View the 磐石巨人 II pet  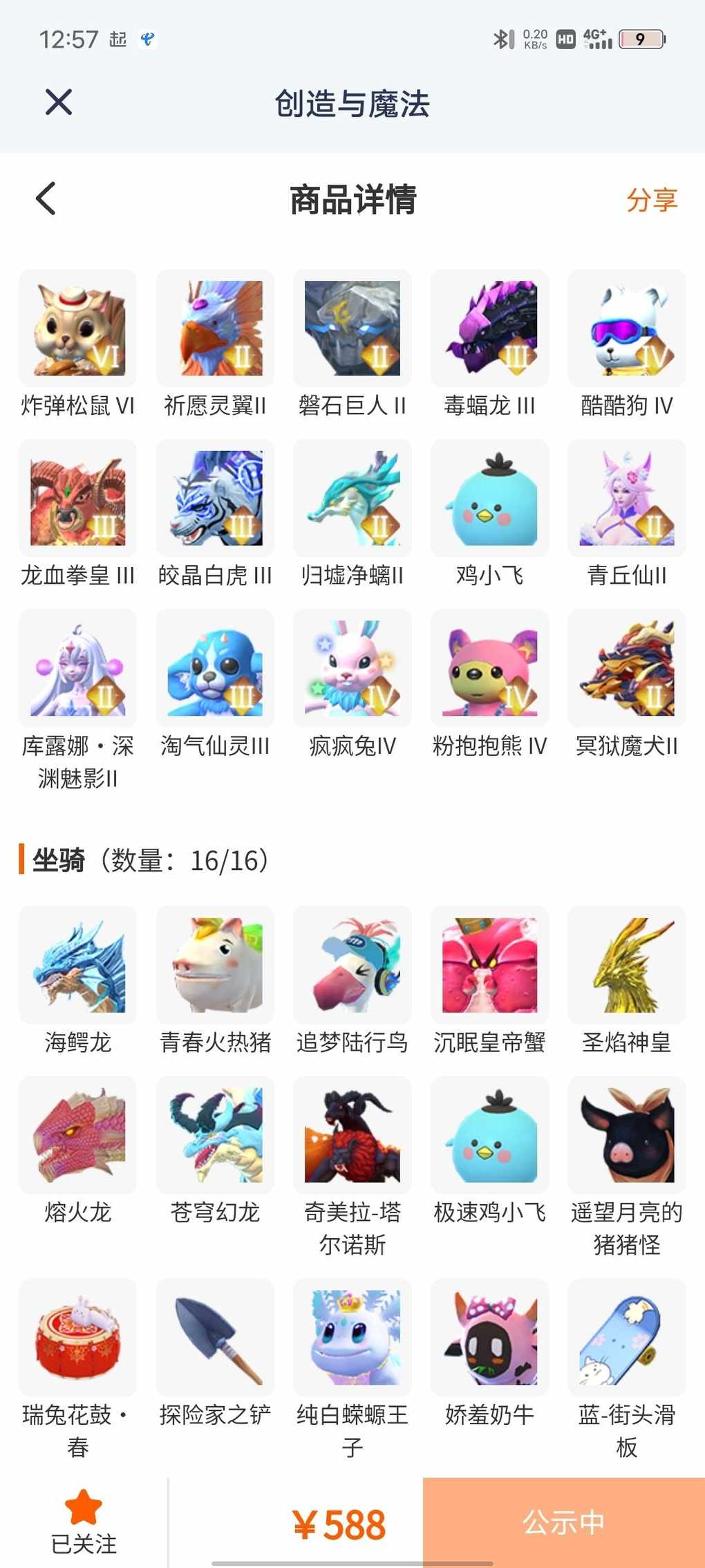[352, 329]
